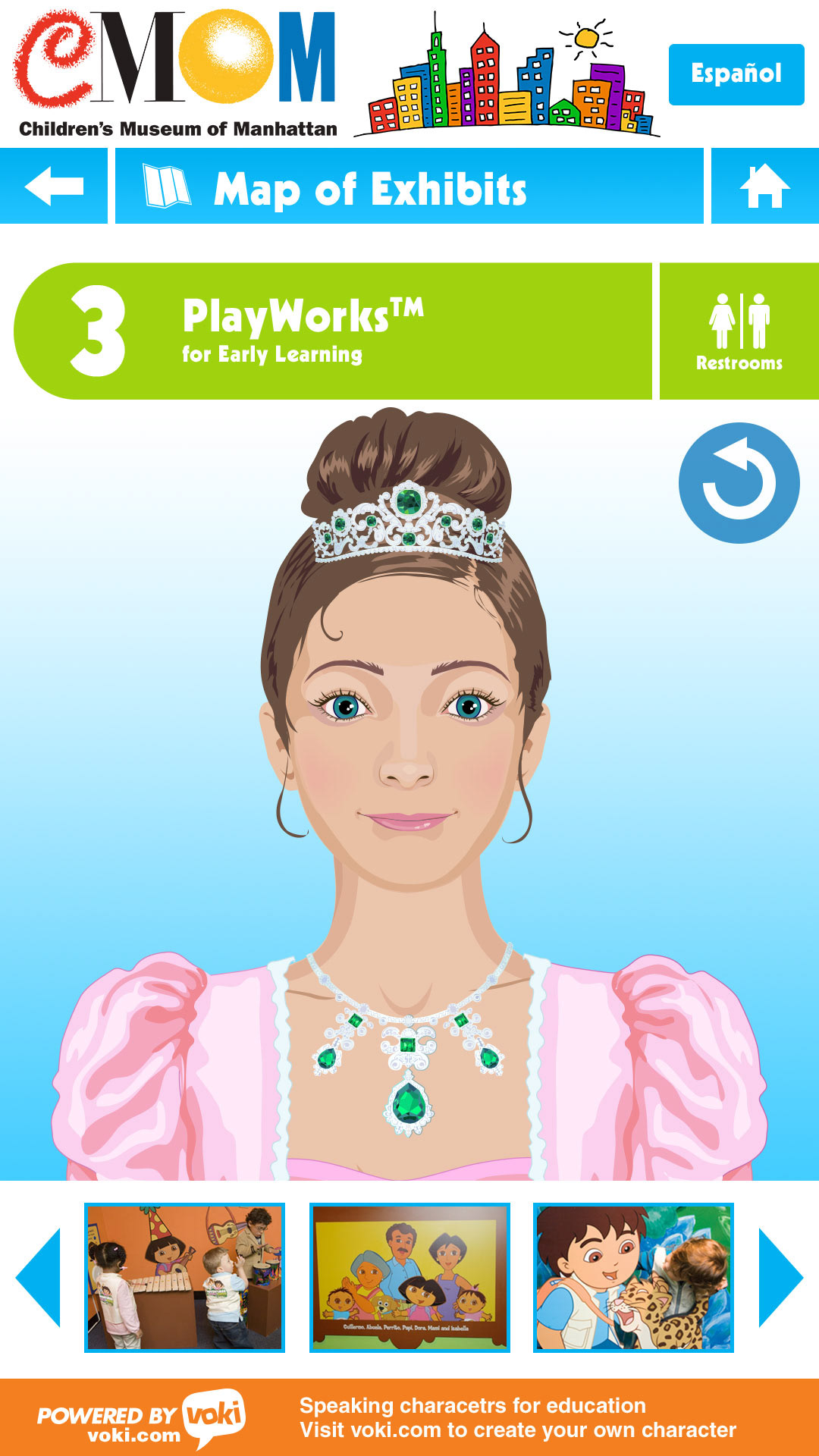Find the Restrooms
Viewport: 819px width, 1456px height.
click(739, 332)
